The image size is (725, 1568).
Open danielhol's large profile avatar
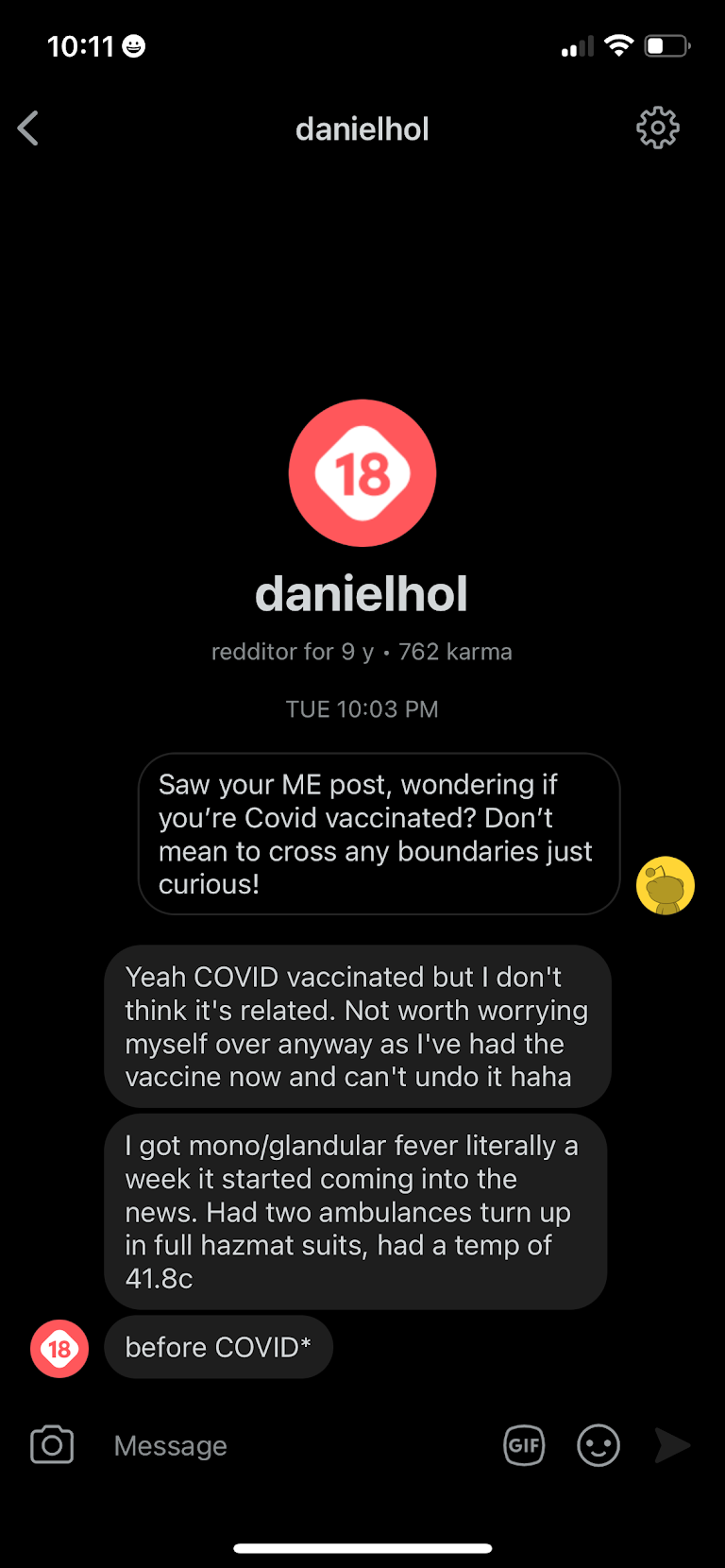coord(362,472)
